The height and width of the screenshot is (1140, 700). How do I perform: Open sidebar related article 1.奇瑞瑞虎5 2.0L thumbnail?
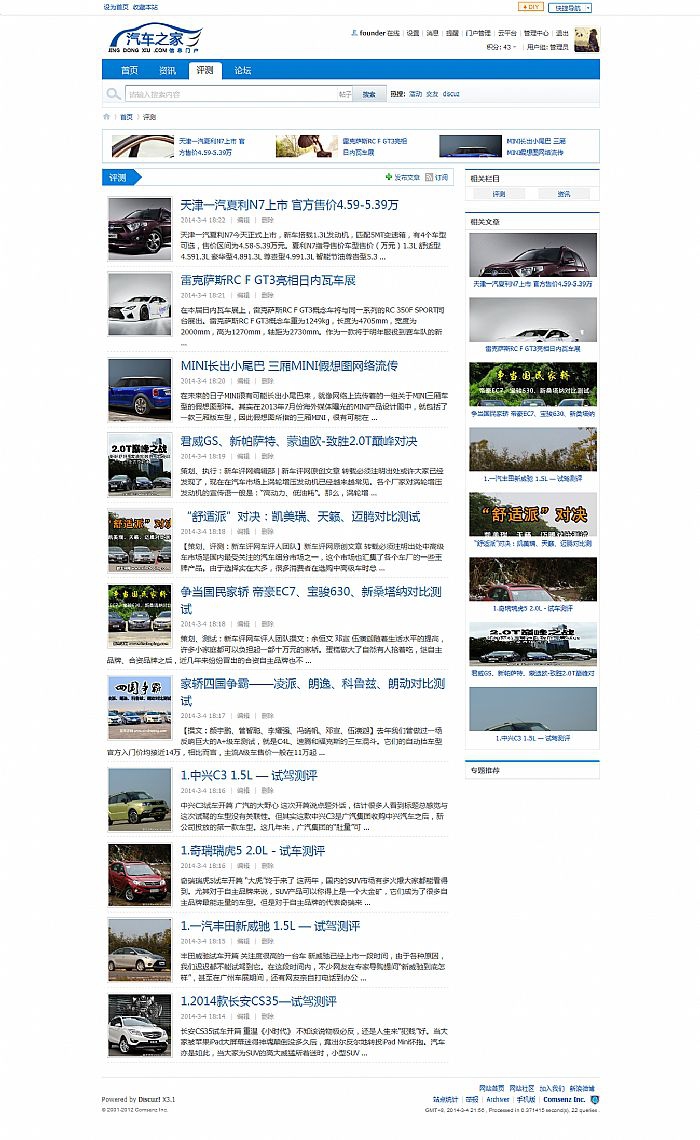coord(532,581)
